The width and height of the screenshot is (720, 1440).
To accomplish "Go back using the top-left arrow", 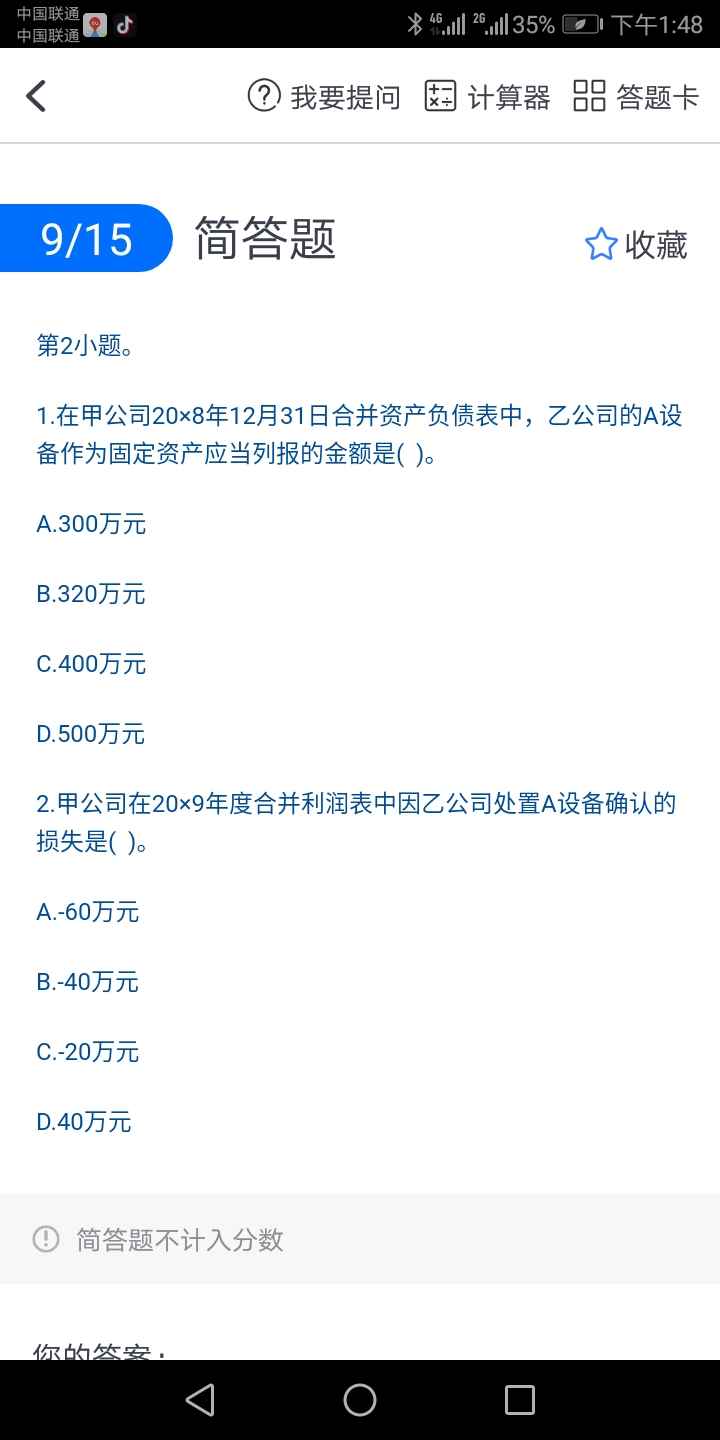I will click(36, 97).
